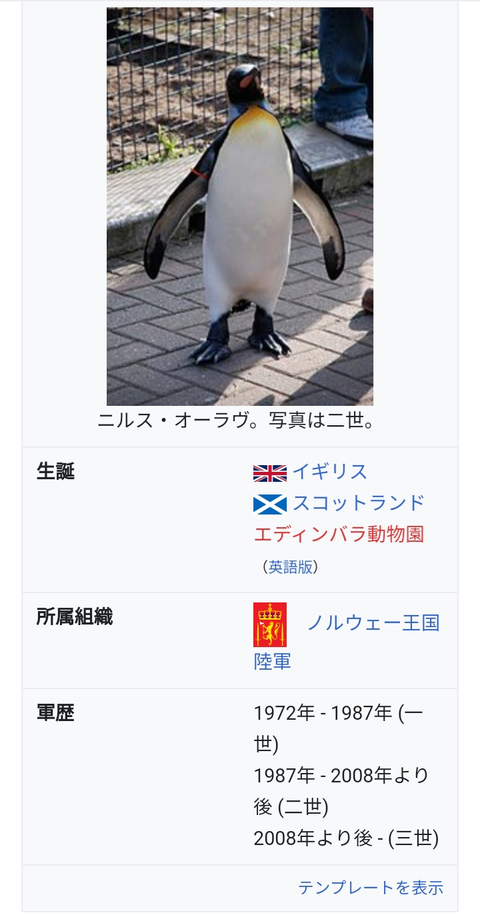The image size is (480, 917).
Task: Follow the スコットランド link
Action: (x=358, y=503)
